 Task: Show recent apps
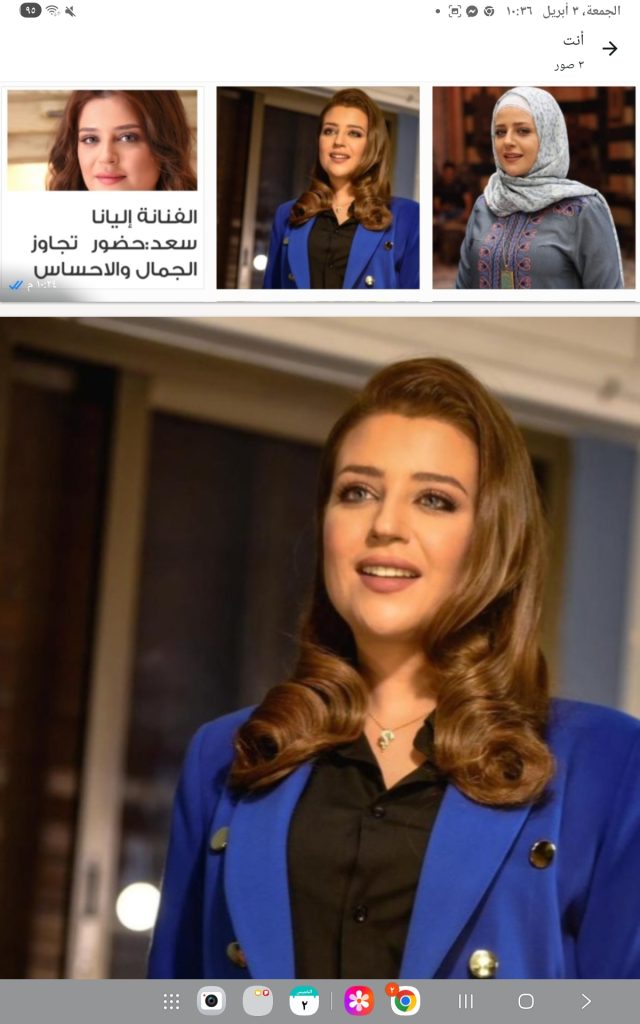tap(466, 1001)
